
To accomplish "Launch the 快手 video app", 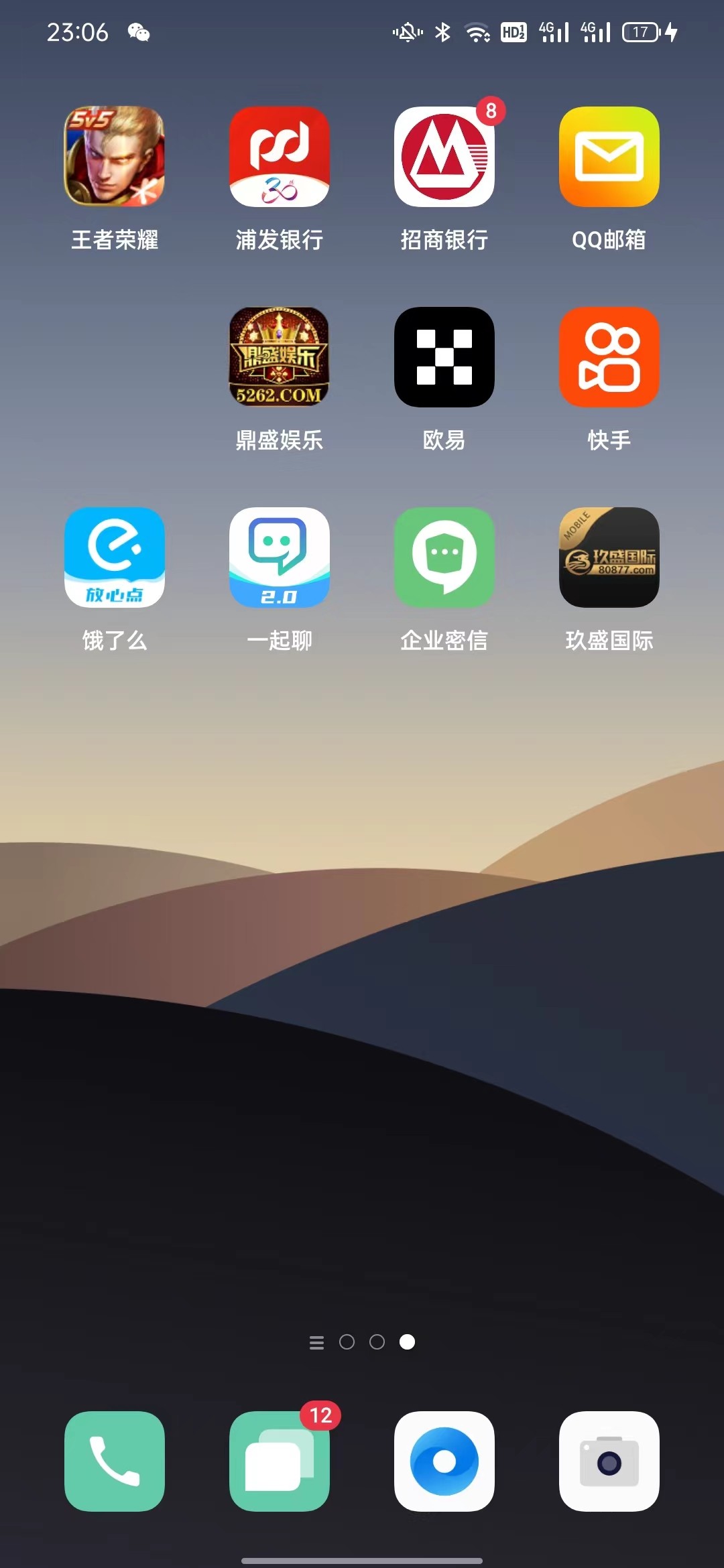I will pyautogui.click(x=609, y=357).
